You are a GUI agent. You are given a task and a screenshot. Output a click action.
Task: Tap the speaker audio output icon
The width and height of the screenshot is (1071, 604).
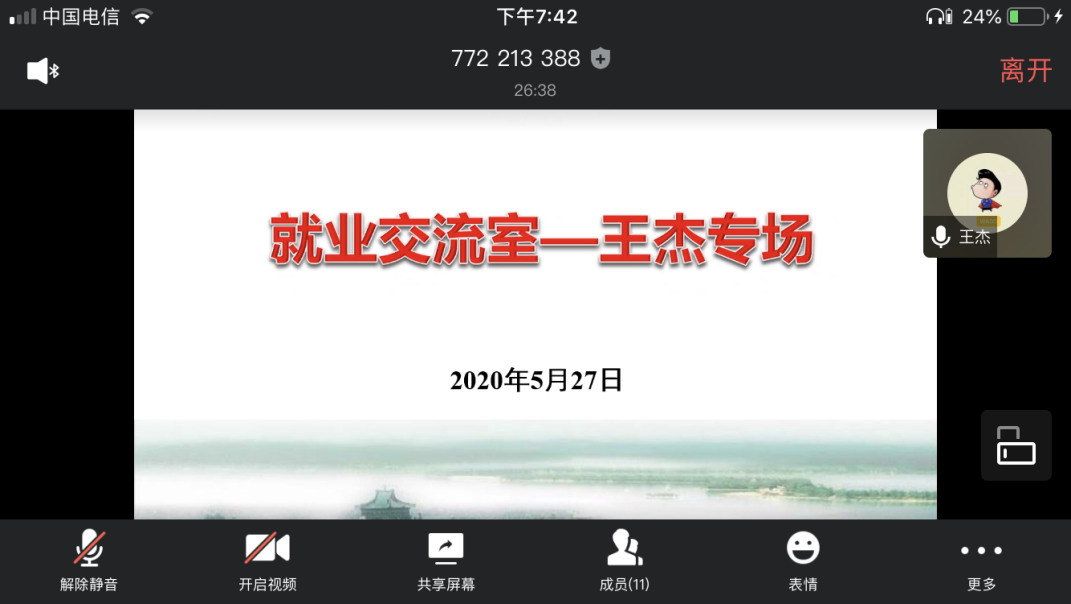click(42, 71)
